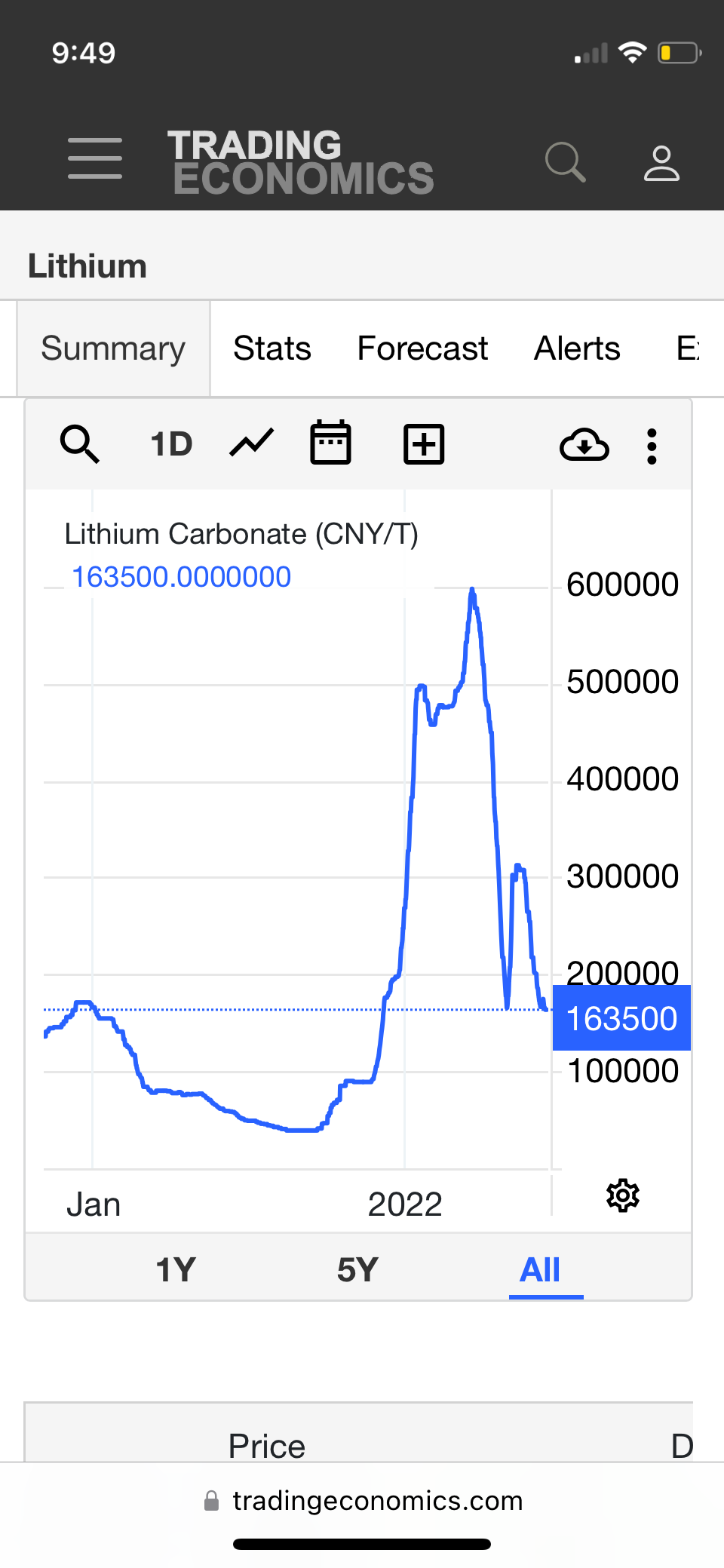Open chart settings gear
Viewport: 724px width, 1568px height.
point(623,1195)
